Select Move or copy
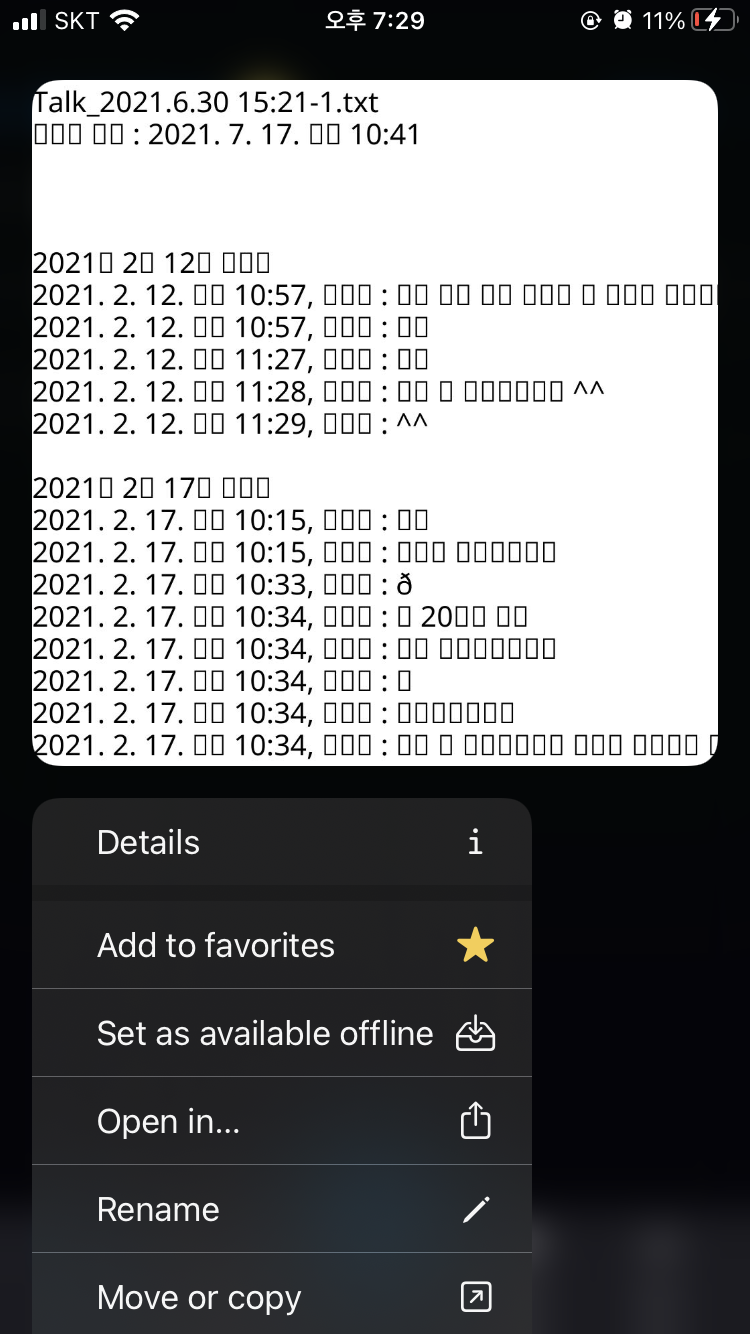 (281, 1297)
